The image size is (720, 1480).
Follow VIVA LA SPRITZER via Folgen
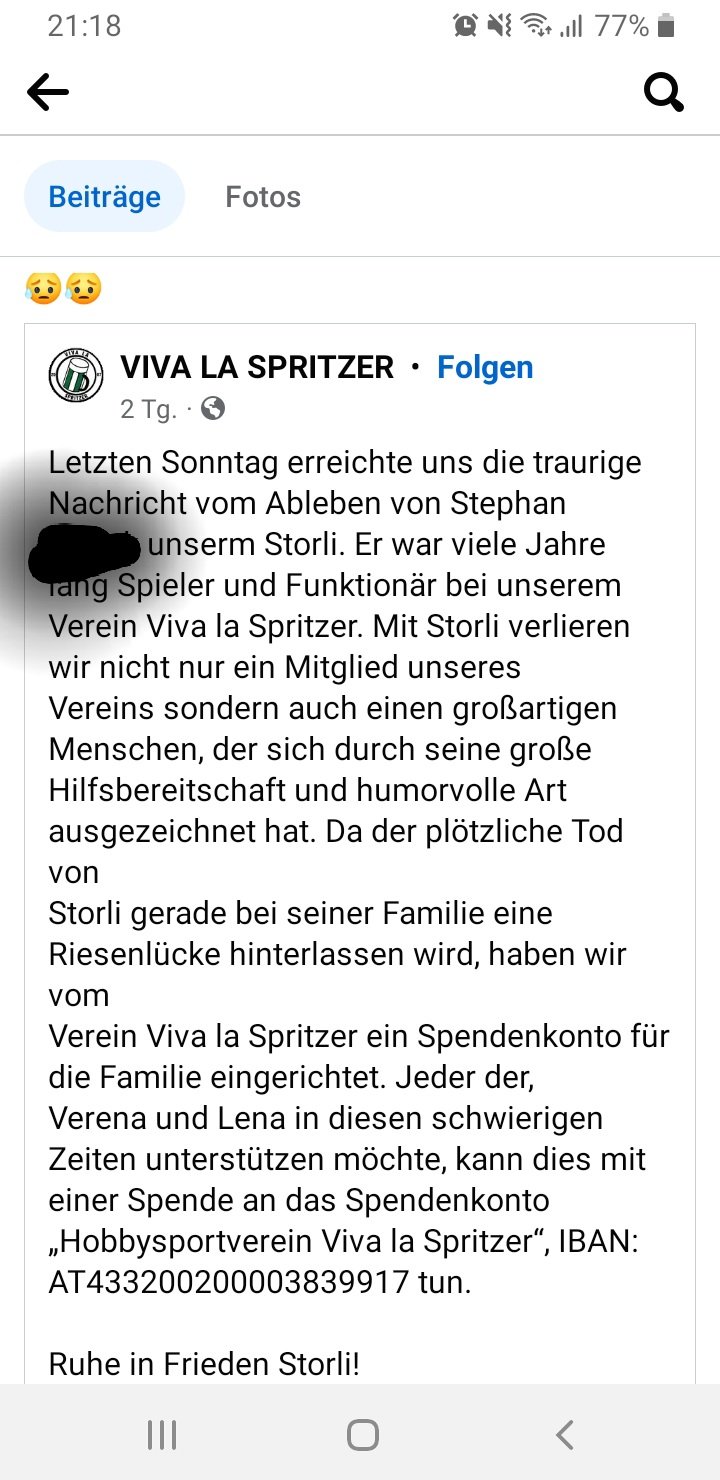(x=485, y=367)
